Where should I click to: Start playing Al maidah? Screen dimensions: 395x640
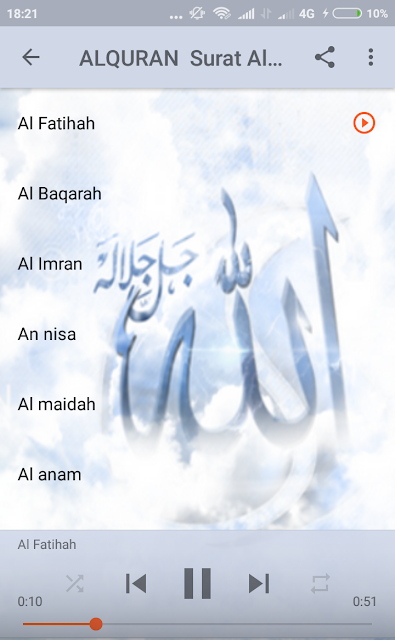pyautogui.click(x=198, y=404)
